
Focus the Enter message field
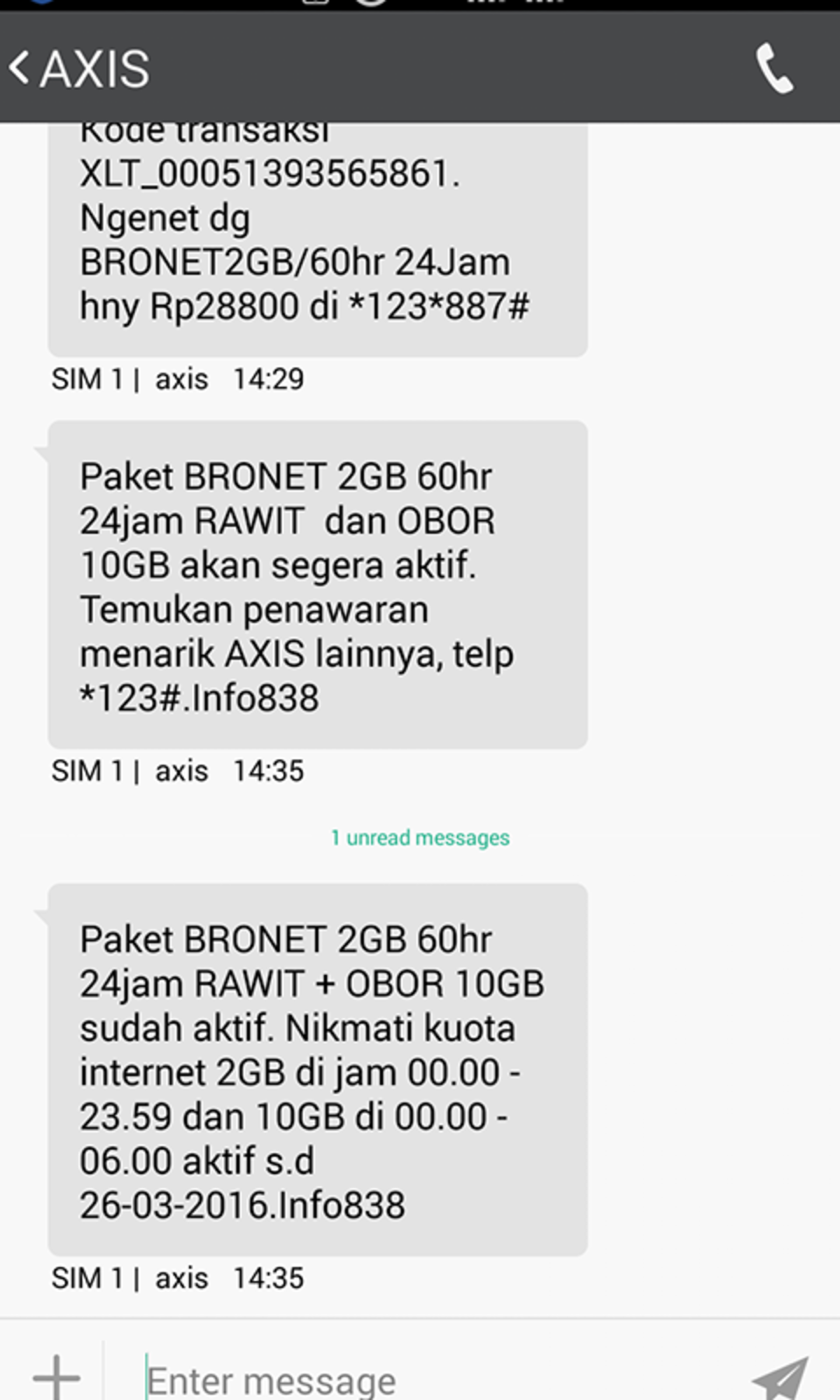(420, 1379)
